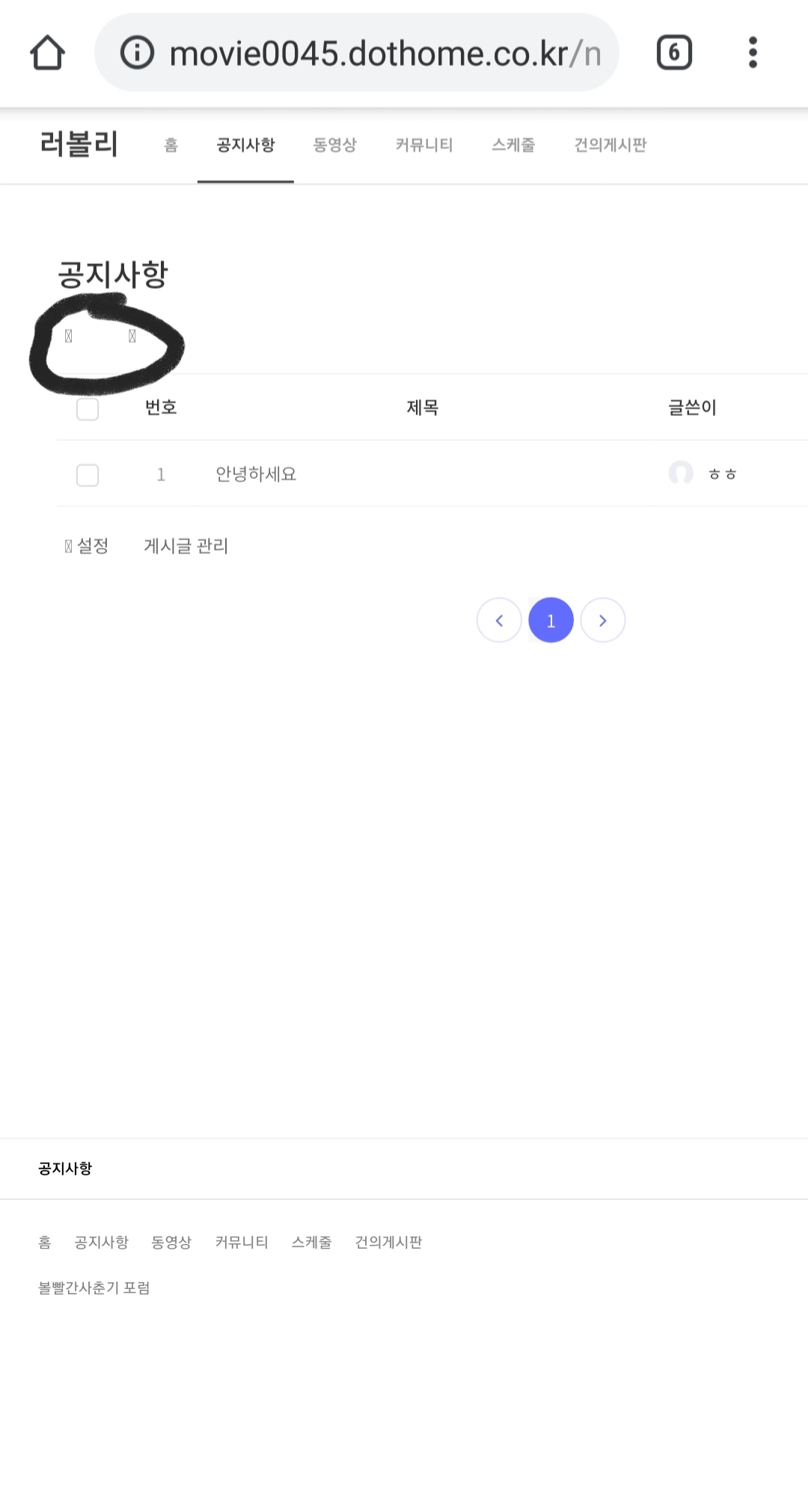Tap the browser home icon
The height and width of the screenshot is (1512, 808).
click(47, 53)
